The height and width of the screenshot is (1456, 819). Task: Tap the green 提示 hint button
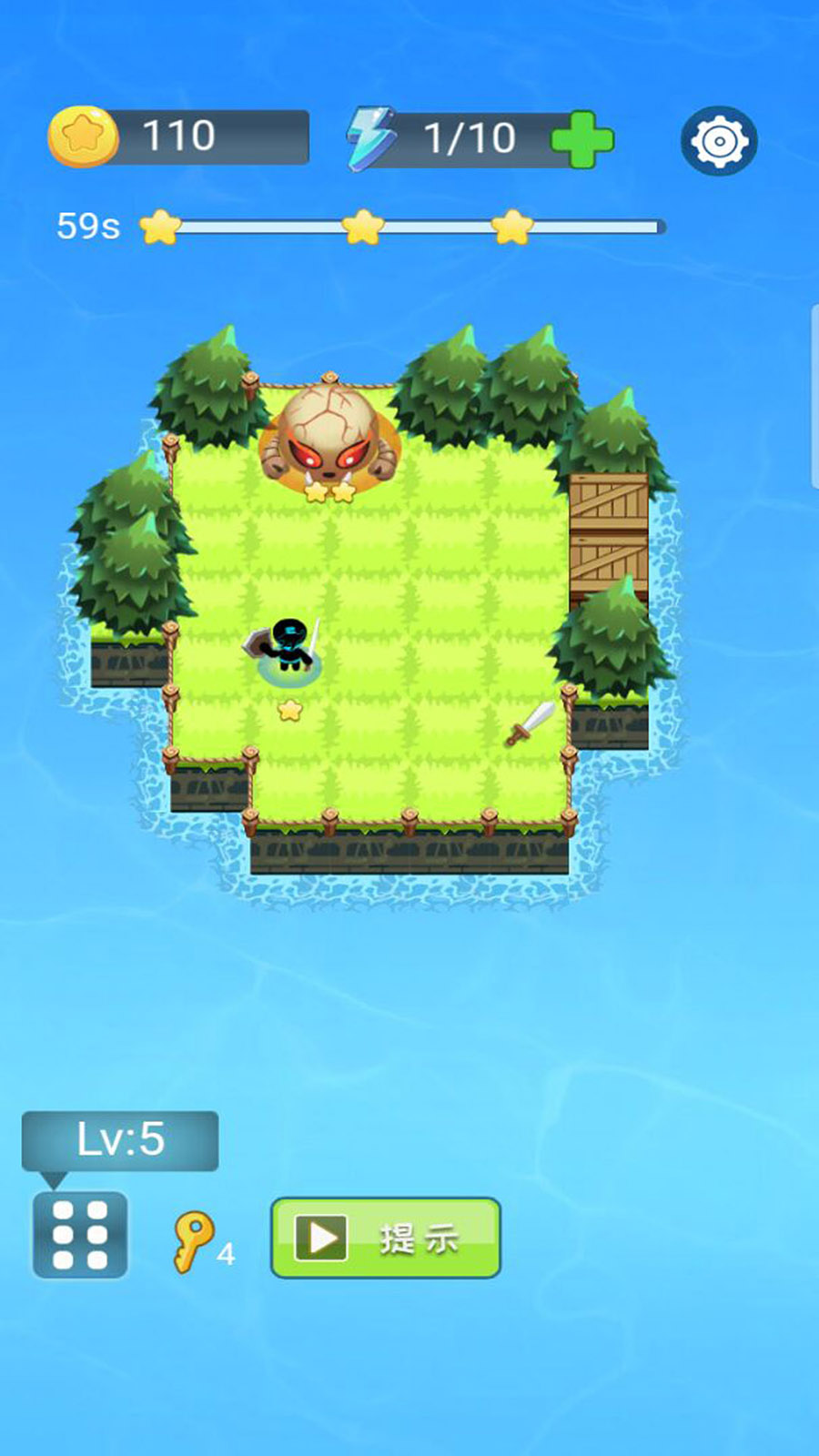pos(386,1238)
